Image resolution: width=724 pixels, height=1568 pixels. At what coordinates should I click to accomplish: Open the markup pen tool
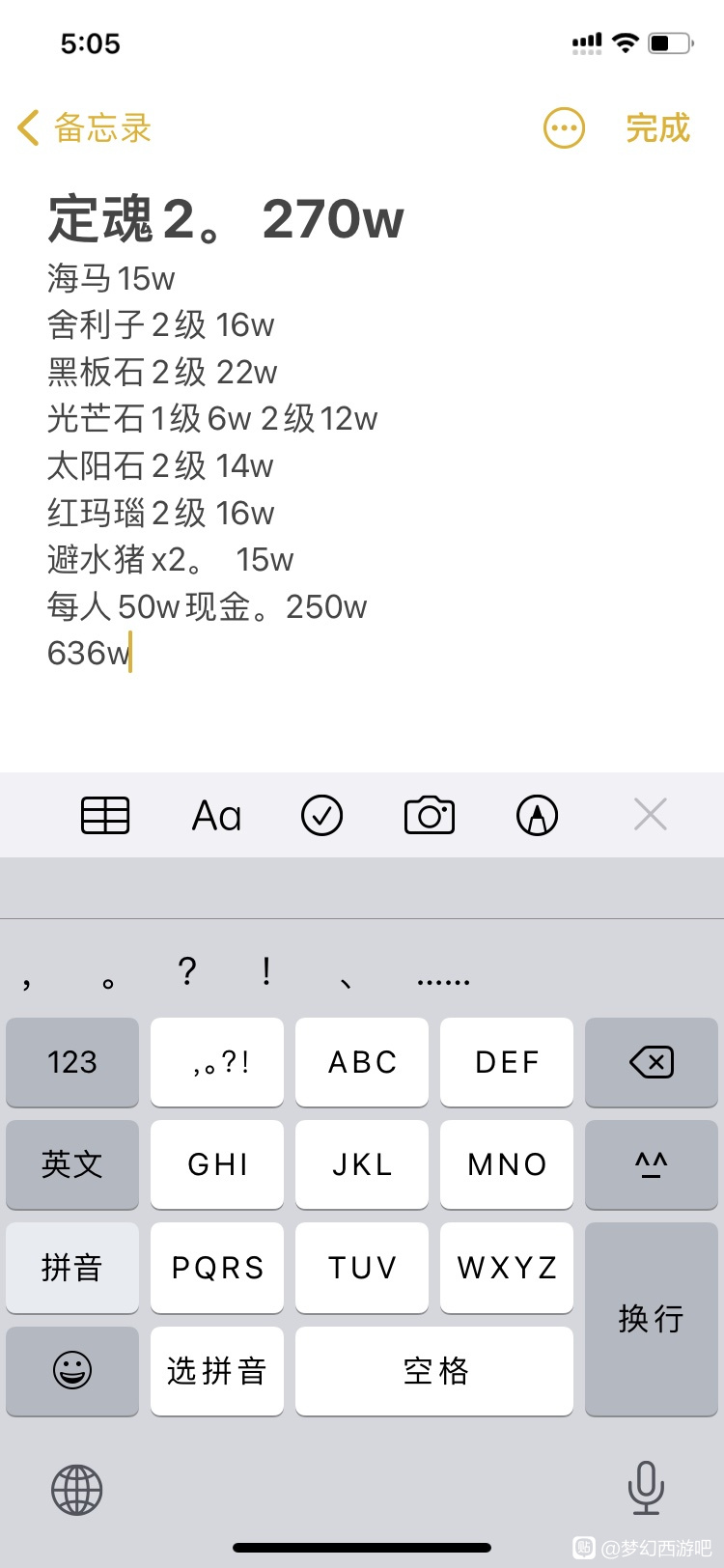(538, 816)
